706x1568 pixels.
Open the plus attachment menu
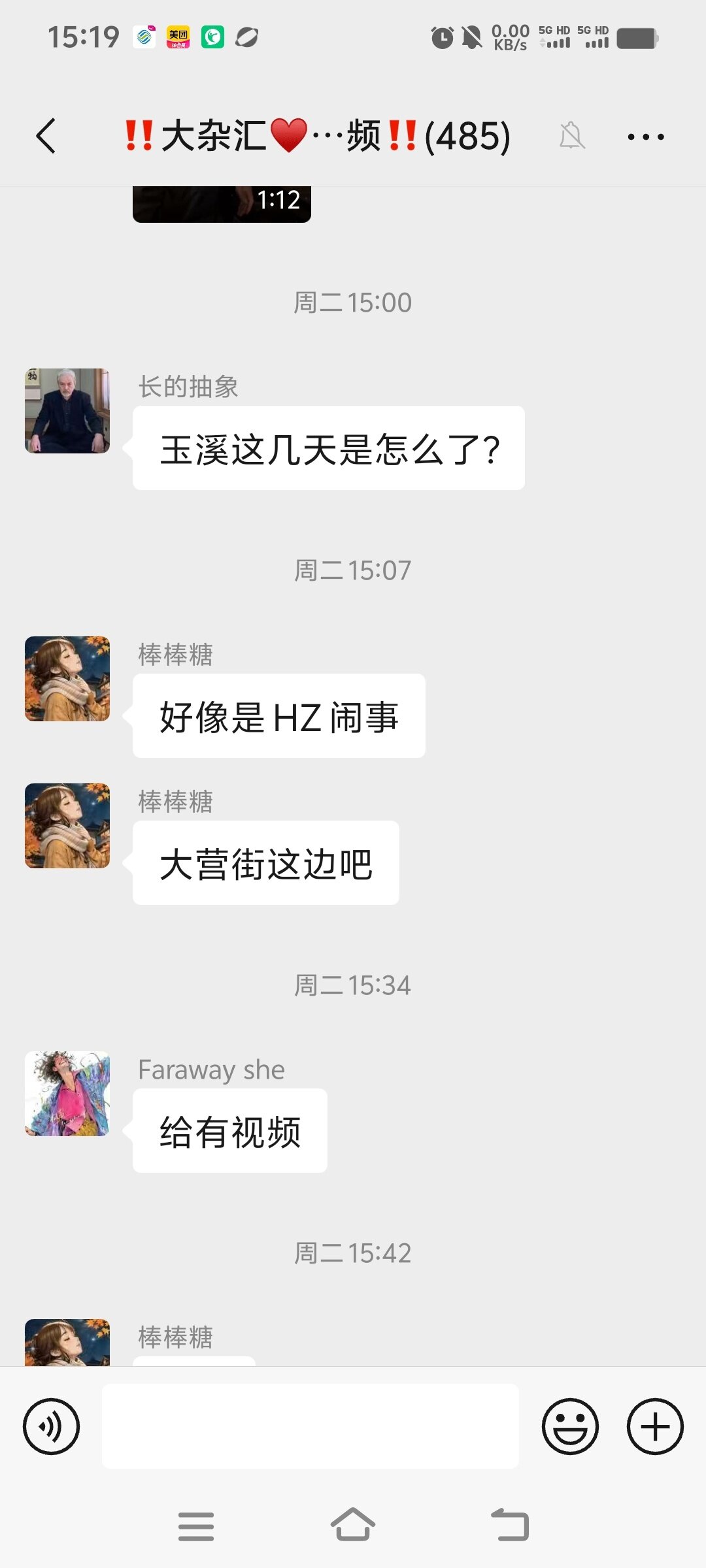[x=655, y=1426]
